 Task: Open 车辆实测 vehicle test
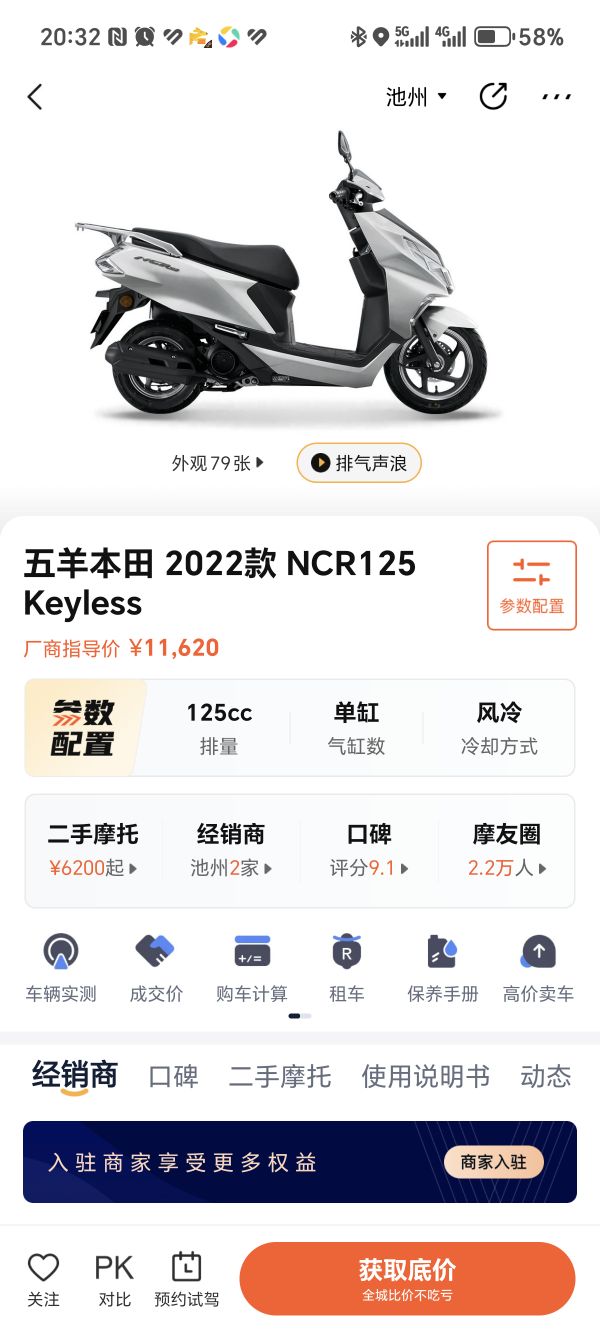pyautogui.click(x=61, y=967)
